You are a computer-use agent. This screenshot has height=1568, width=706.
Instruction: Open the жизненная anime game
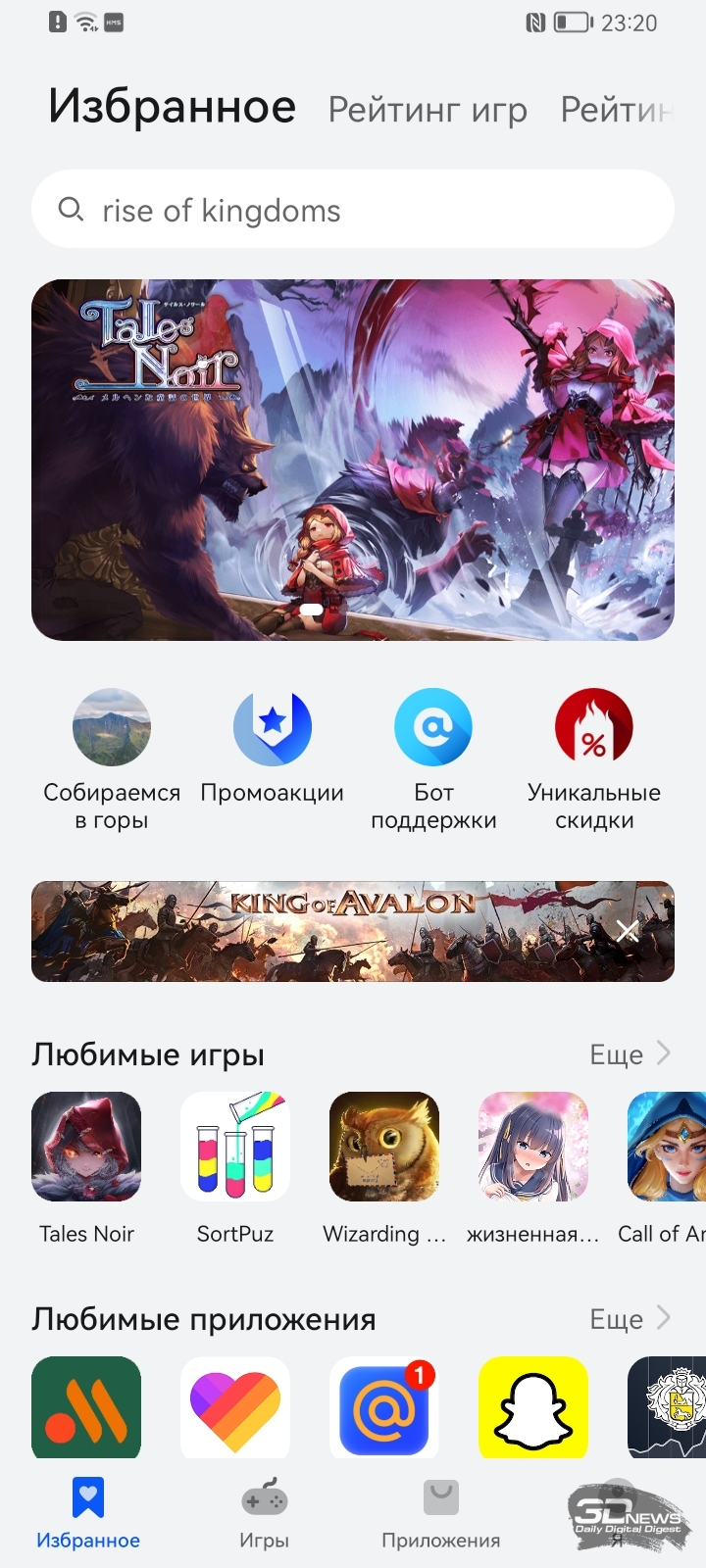point(533,1147)
